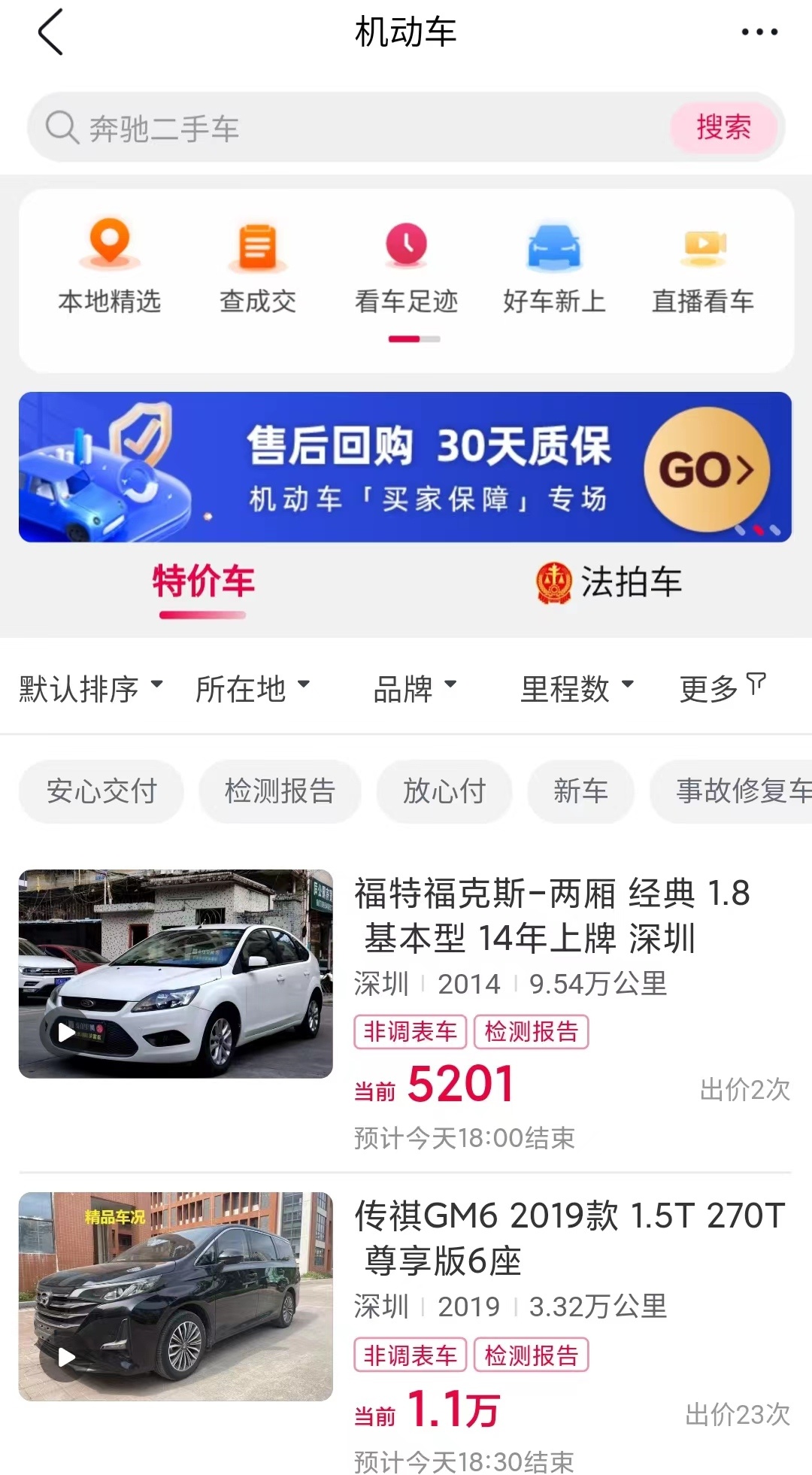Image resolution: width=812 pixels, height=1475 pixels.
Task: Open 更多 filter options
Action: (722, 688)
